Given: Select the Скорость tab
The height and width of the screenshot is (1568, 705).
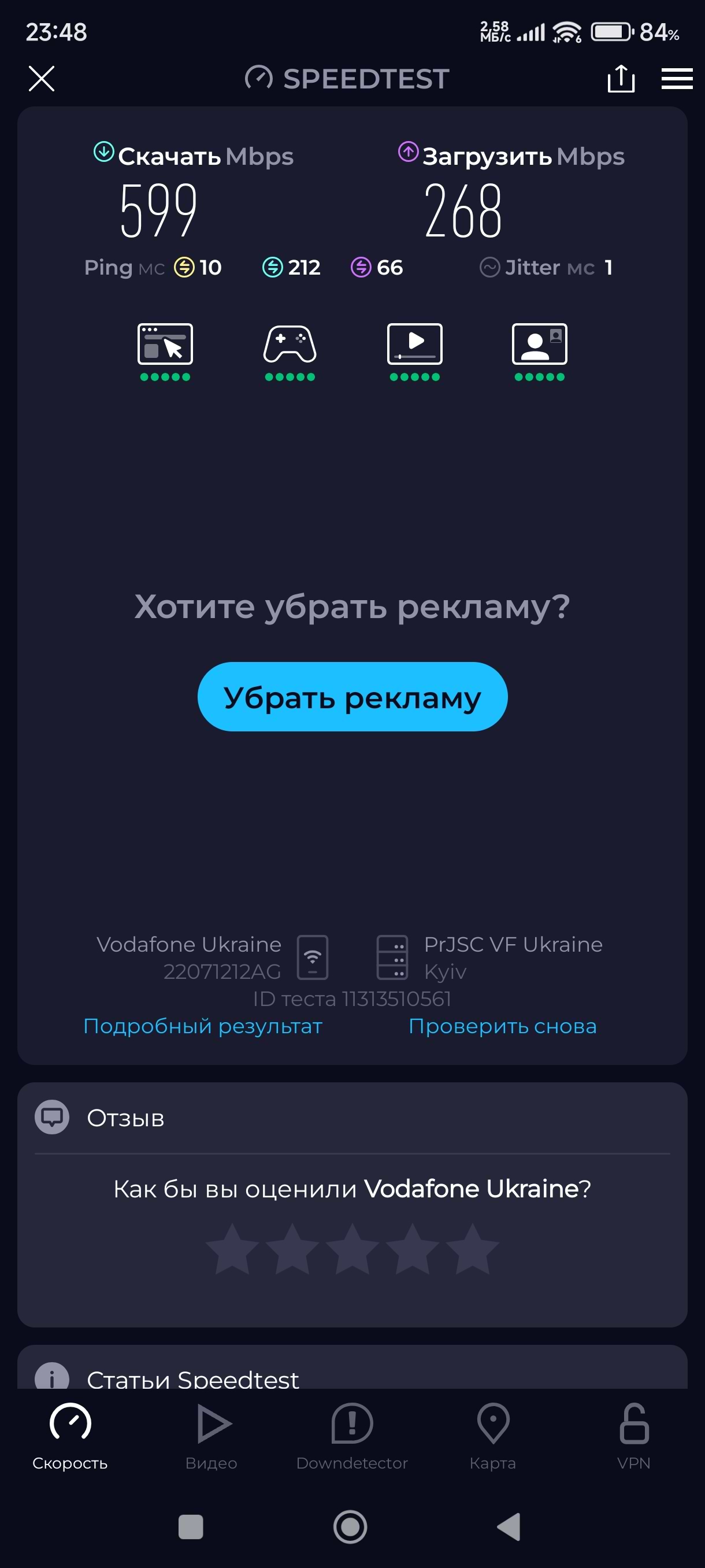Looking at the screenshot, I should point(70,1434).
